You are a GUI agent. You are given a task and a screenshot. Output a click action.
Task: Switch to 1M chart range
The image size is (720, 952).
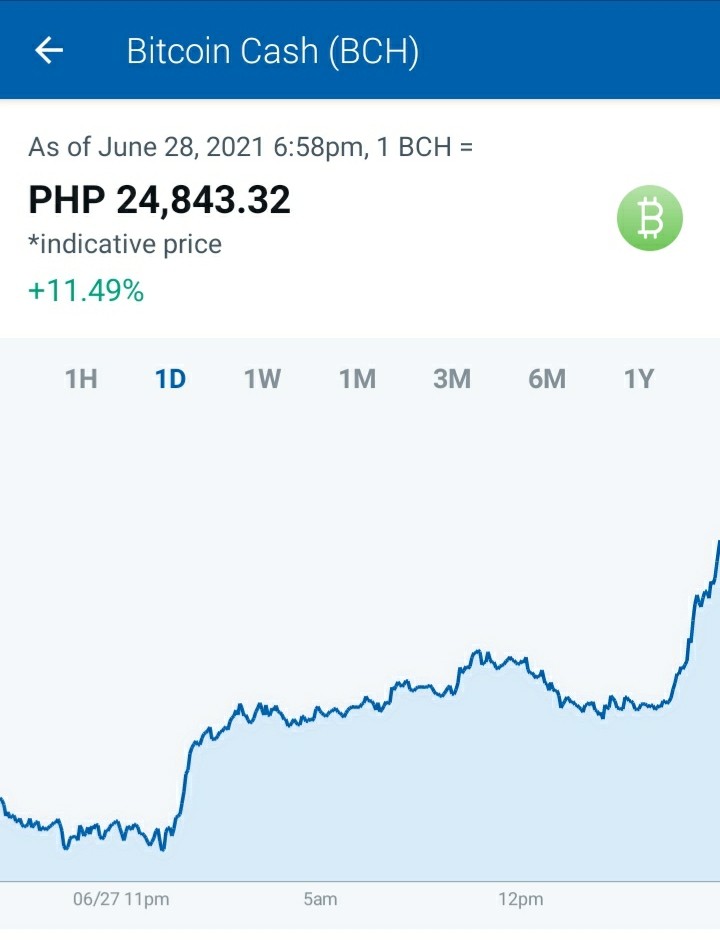(x=357, y=379)
